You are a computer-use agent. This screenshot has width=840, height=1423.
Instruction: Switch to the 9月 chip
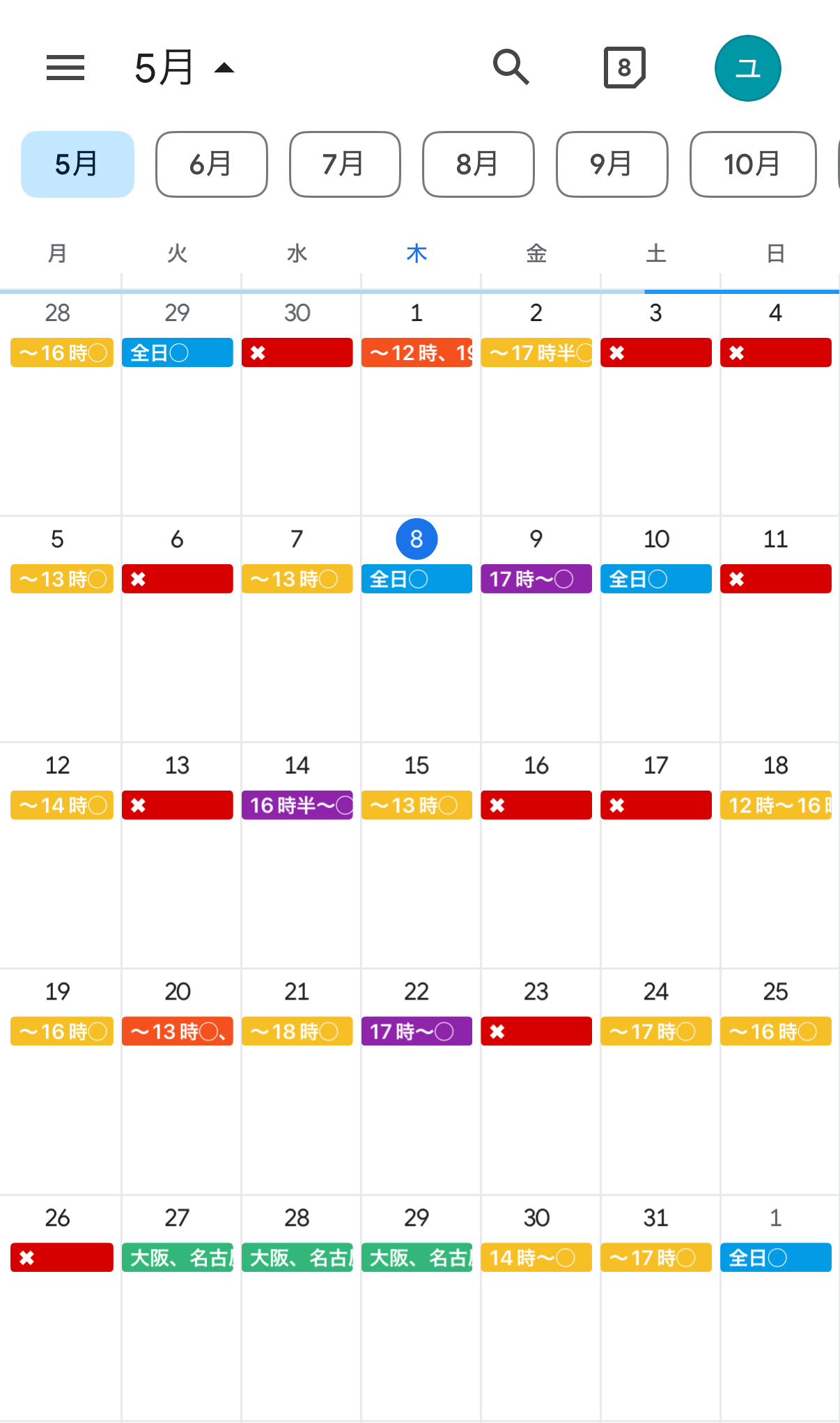pos(612,164)
